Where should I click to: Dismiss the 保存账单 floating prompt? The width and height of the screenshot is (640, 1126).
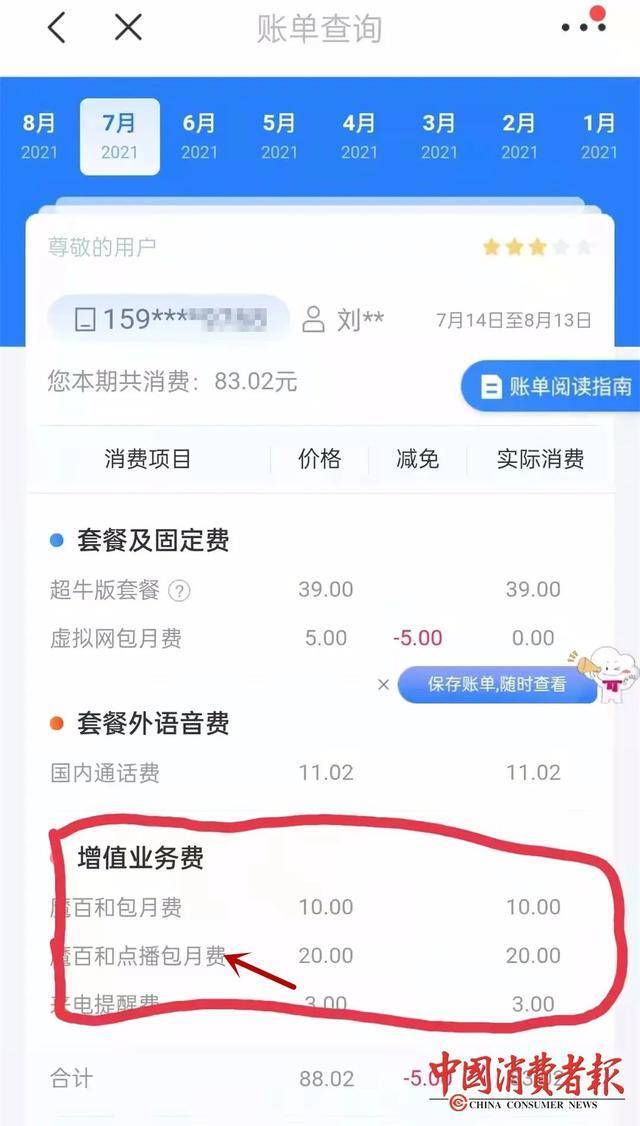[x=383, y=685]
